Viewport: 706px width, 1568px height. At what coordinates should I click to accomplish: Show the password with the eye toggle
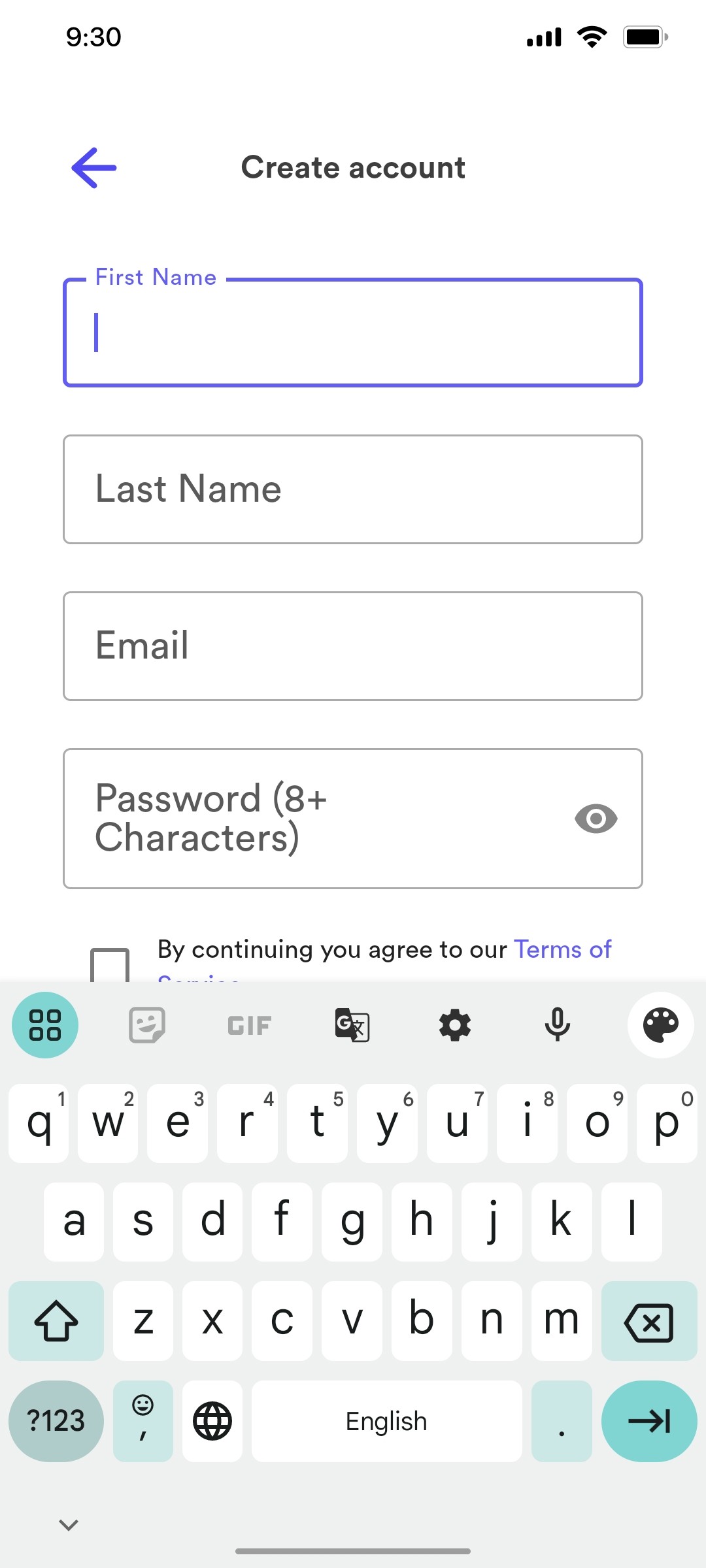(596, 819)
